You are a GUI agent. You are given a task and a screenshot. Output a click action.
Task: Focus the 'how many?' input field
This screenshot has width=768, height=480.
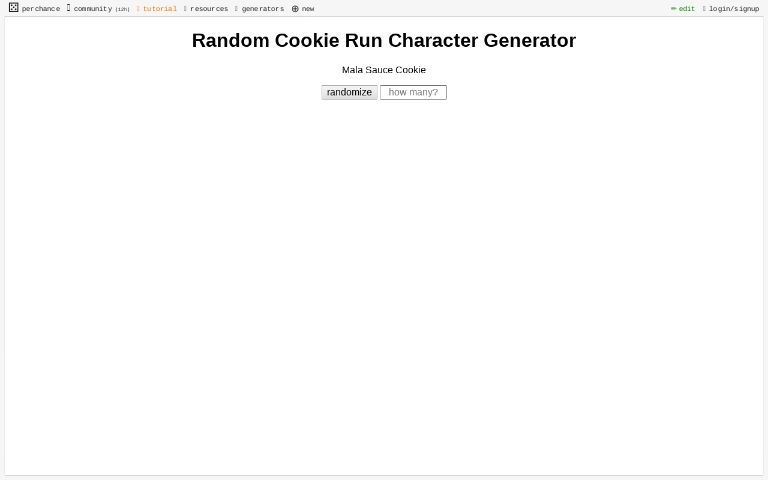413,92
